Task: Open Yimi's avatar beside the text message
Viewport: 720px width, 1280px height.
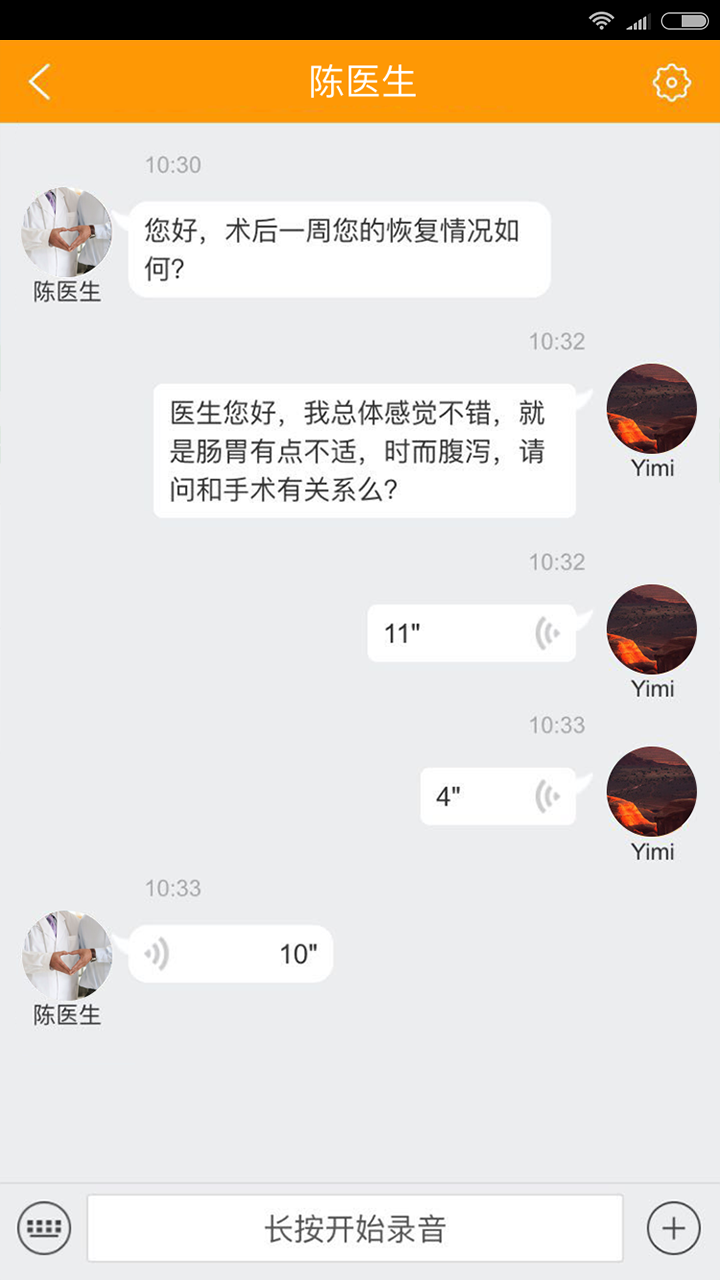Action: click(652, 409)
